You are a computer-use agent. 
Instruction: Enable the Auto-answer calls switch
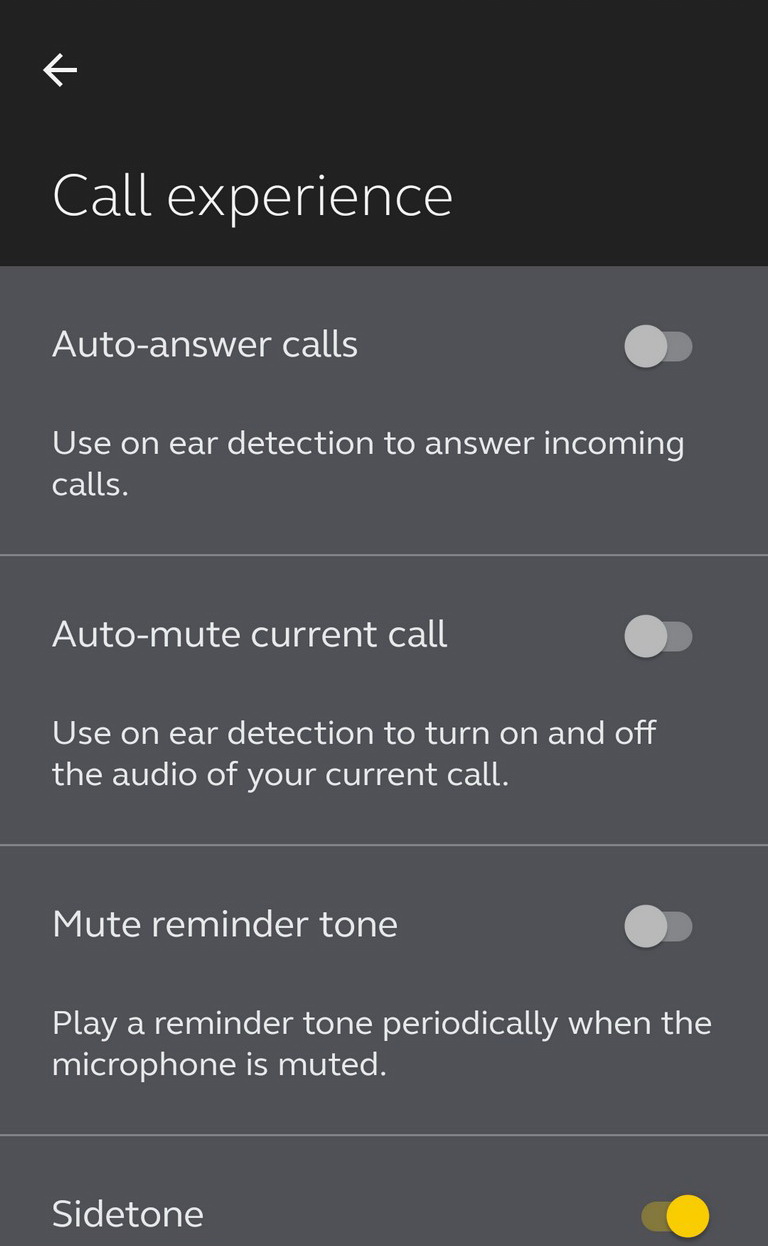coord(658,346)
